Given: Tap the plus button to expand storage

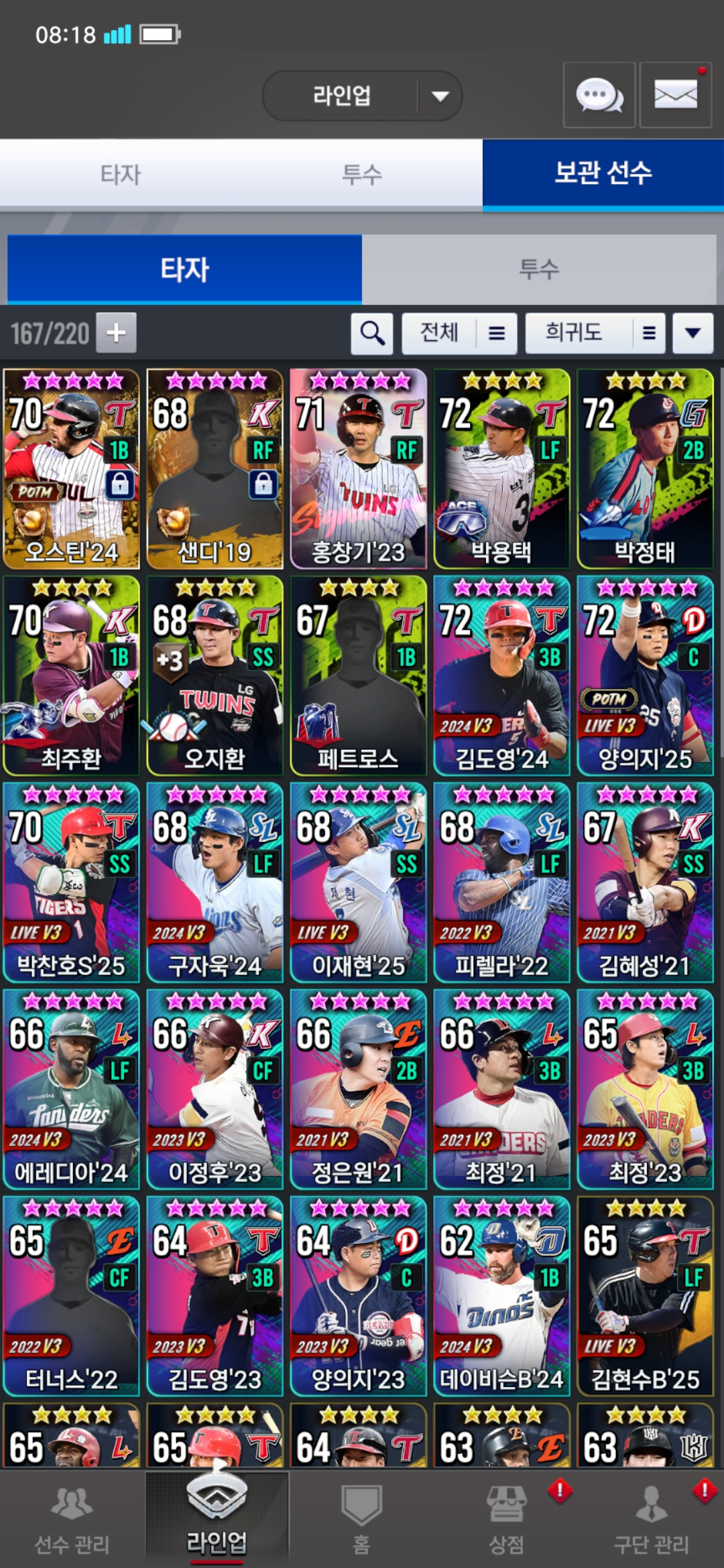Looking at the screenshot, I should tap(116, 332).
